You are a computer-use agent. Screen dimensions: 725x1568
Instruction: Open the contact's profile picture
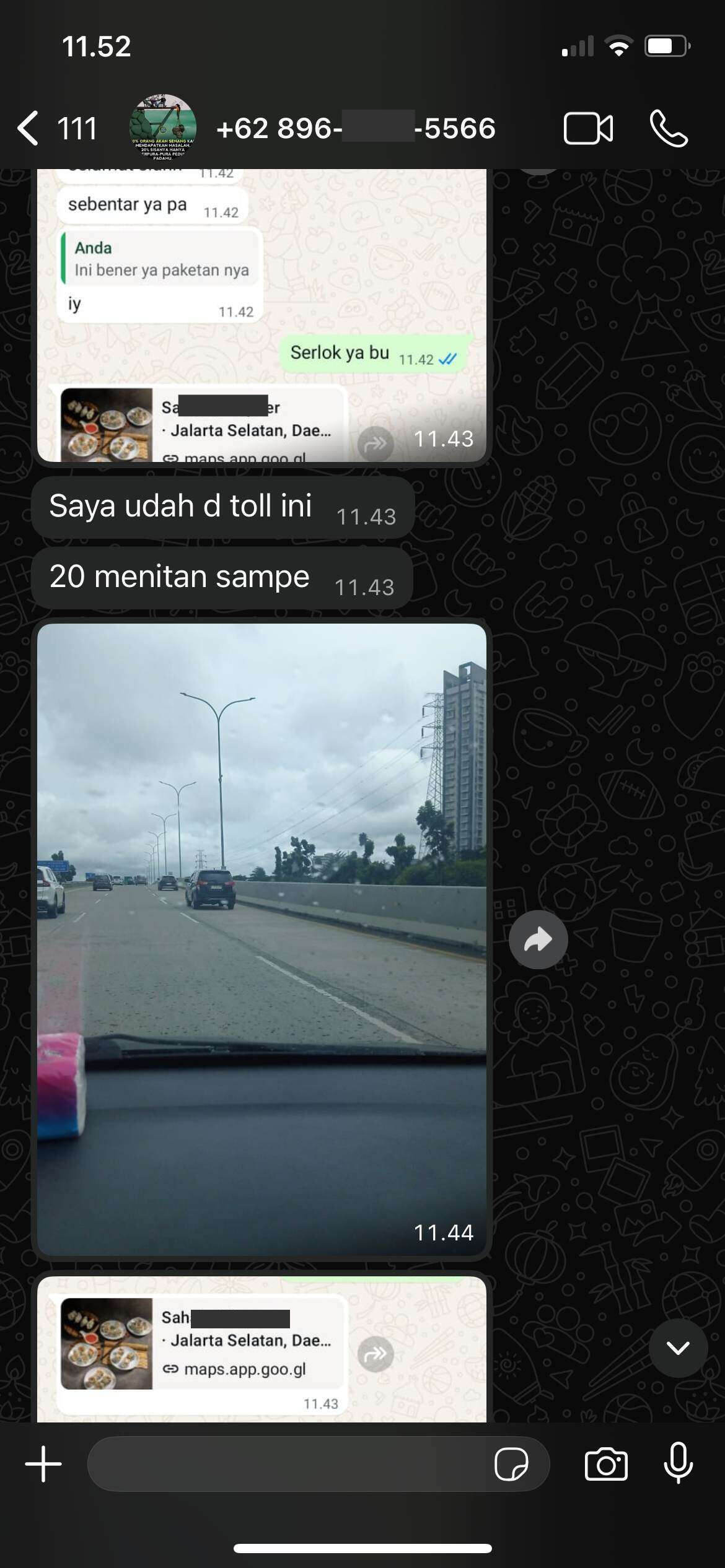163,128
